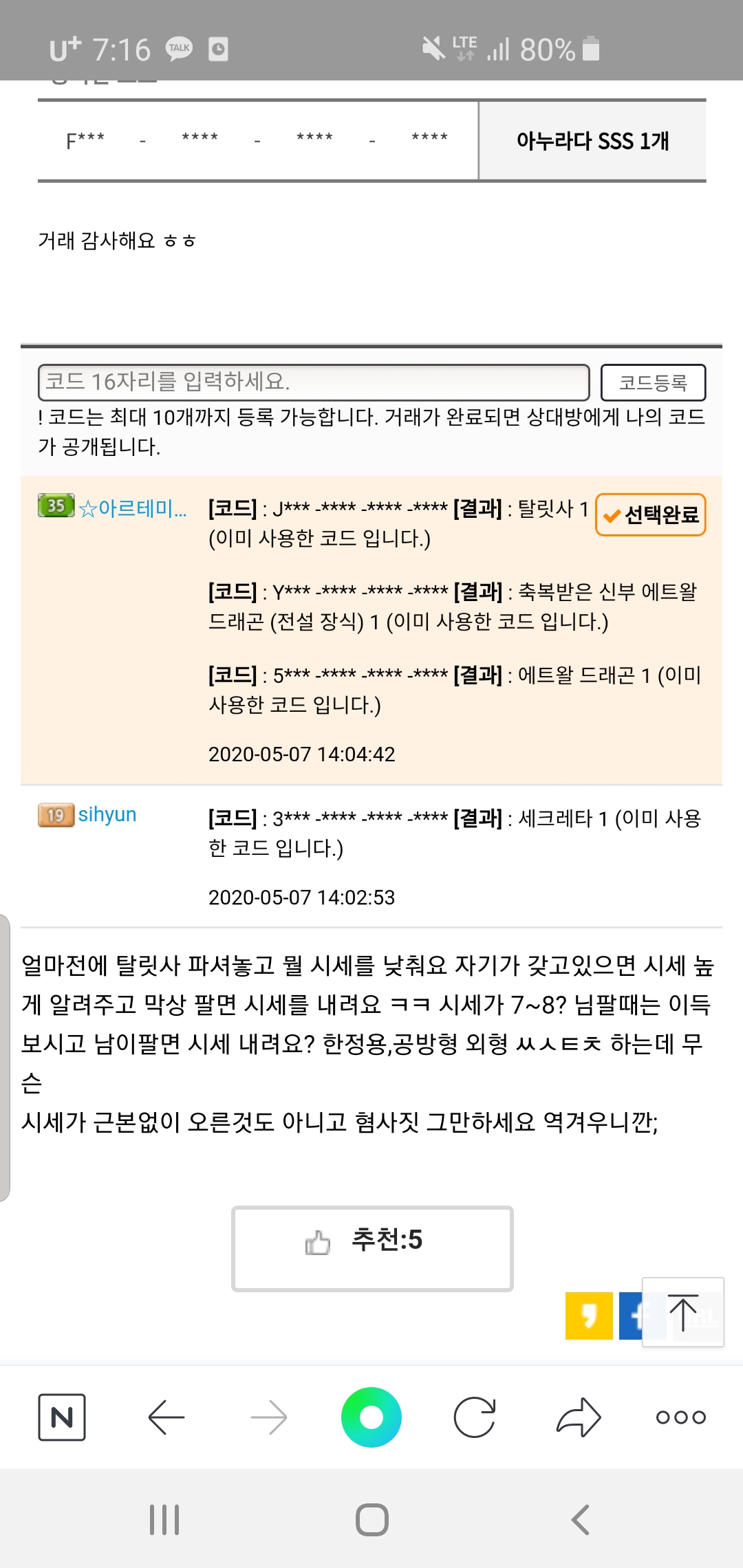743x1568 pixels.
Task: Open the browser more-options menu
Action: click(x=680, y=1417)
